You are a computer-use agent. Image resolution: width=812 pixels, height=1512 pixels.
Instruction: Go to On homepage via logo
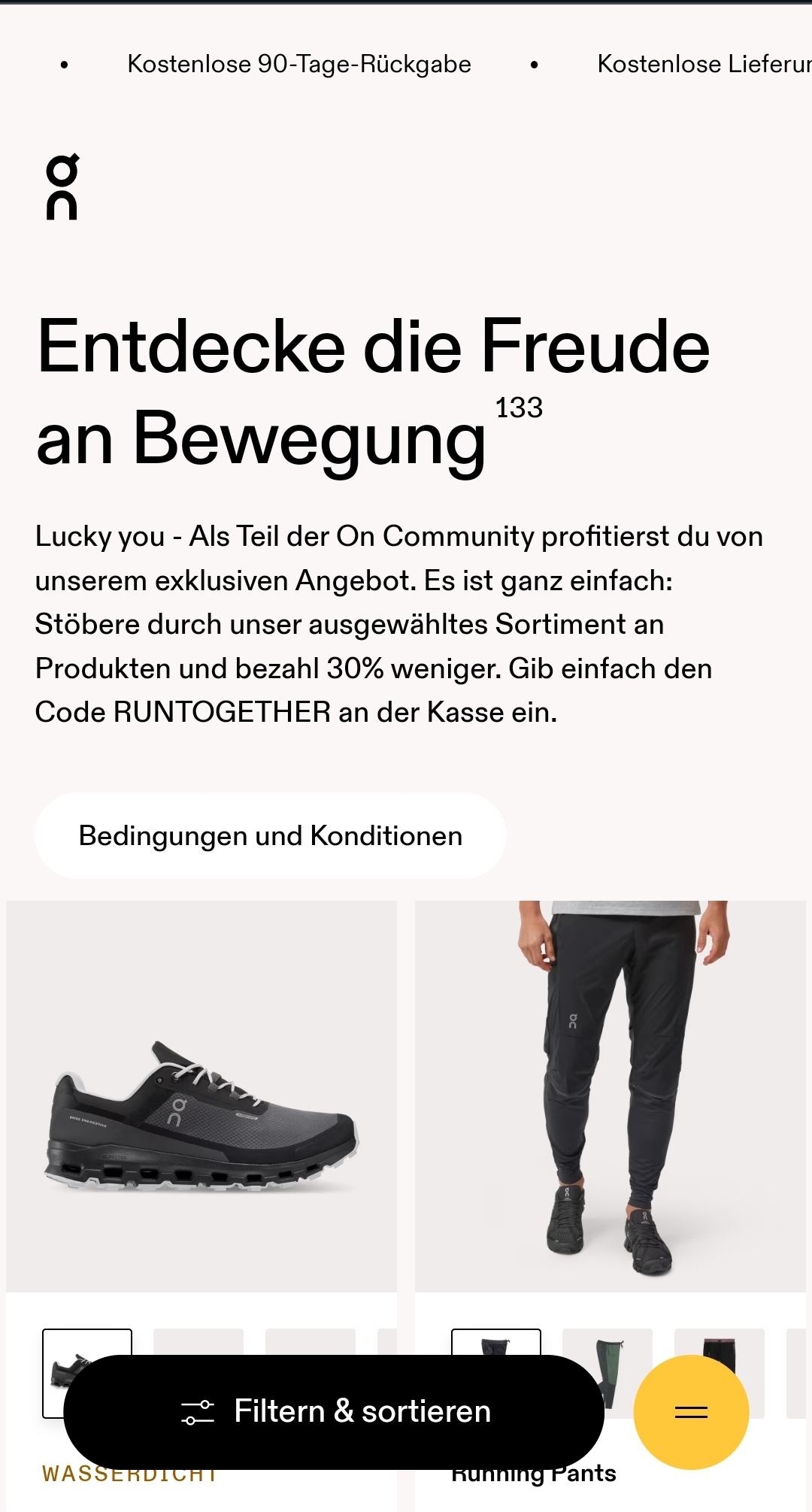tap(62, 187)
